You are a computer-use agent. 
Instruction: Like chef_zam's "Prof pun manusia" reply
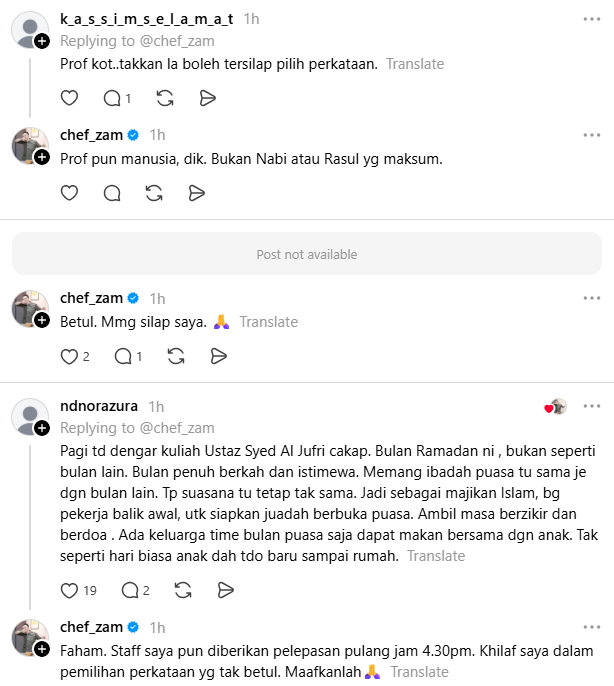69,193
